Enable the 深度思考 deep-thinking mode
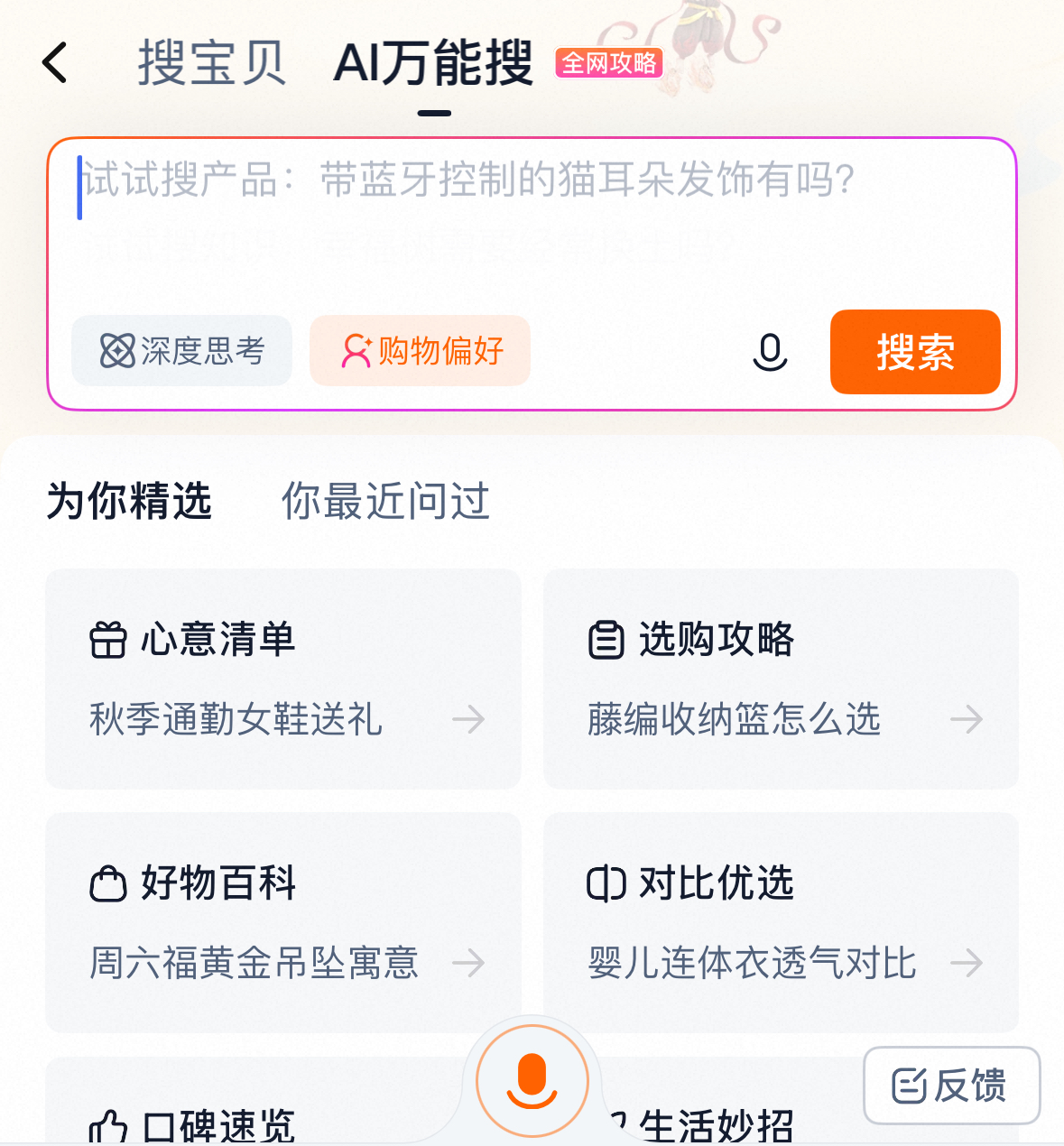 [x=181, y=351]
